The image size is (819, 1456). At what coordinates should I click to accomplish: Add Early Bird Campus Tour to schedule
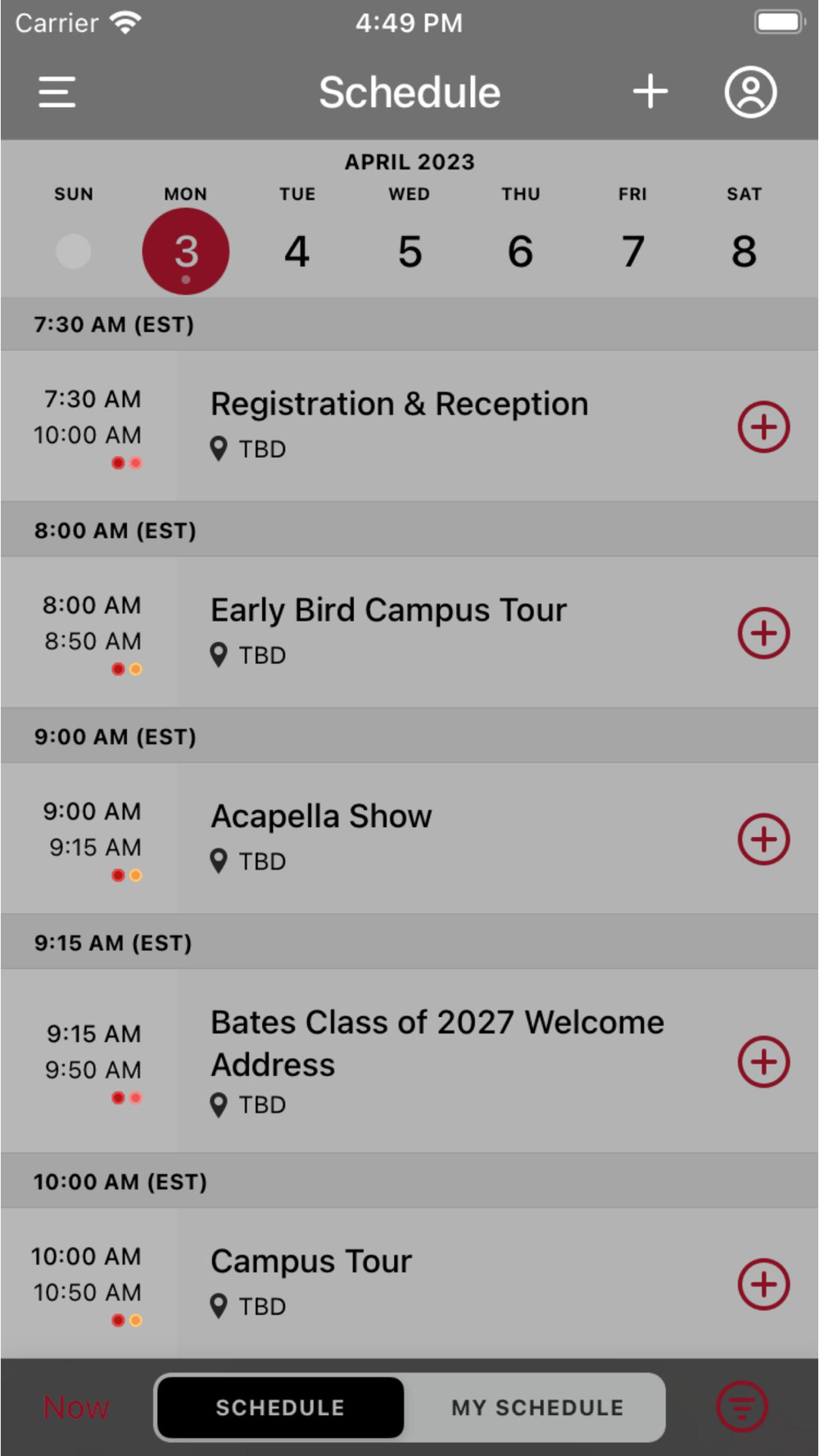(763, 633)
